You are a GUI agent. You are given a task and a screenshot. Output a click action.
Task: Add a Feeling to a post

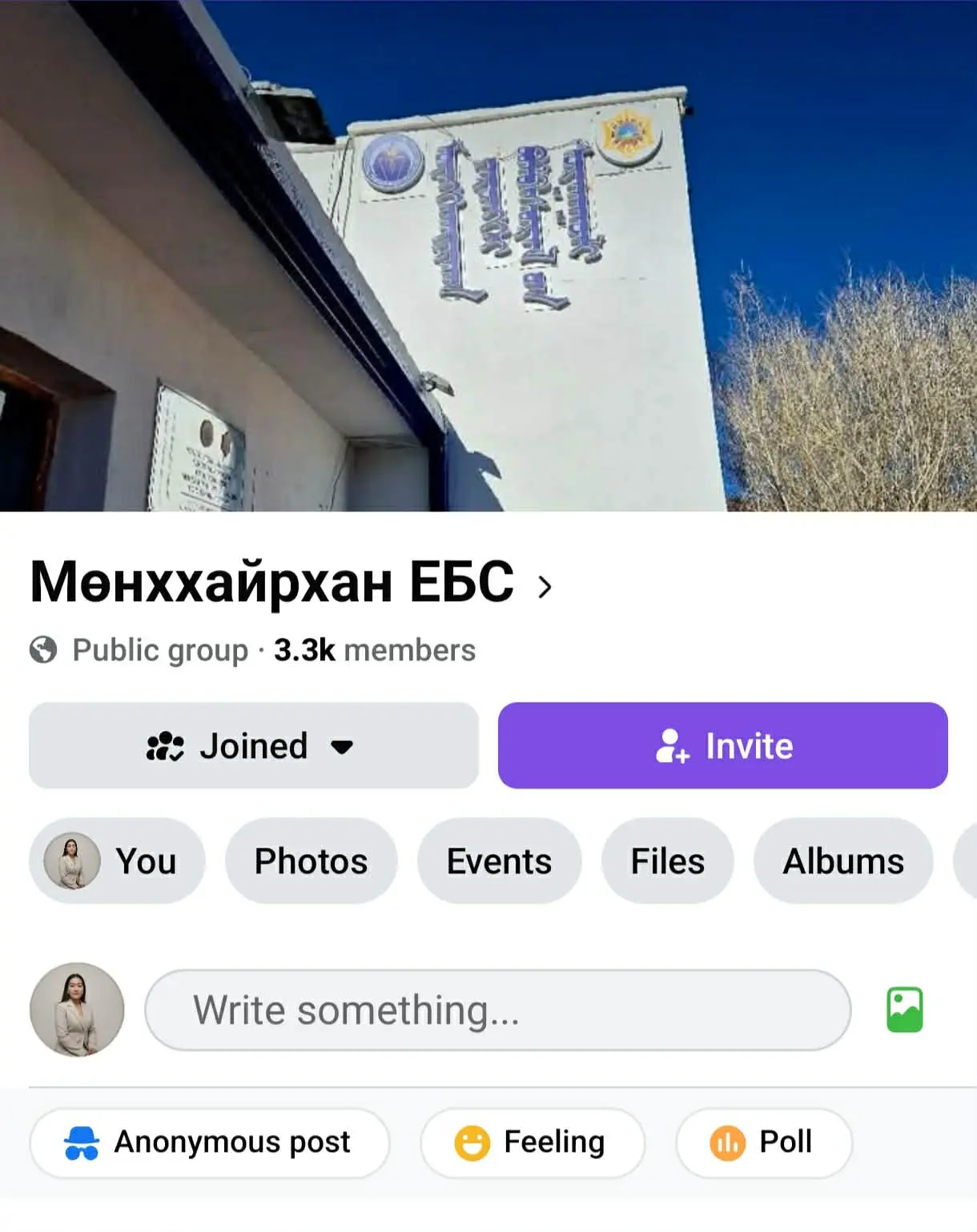click(x=532, y=1142)
